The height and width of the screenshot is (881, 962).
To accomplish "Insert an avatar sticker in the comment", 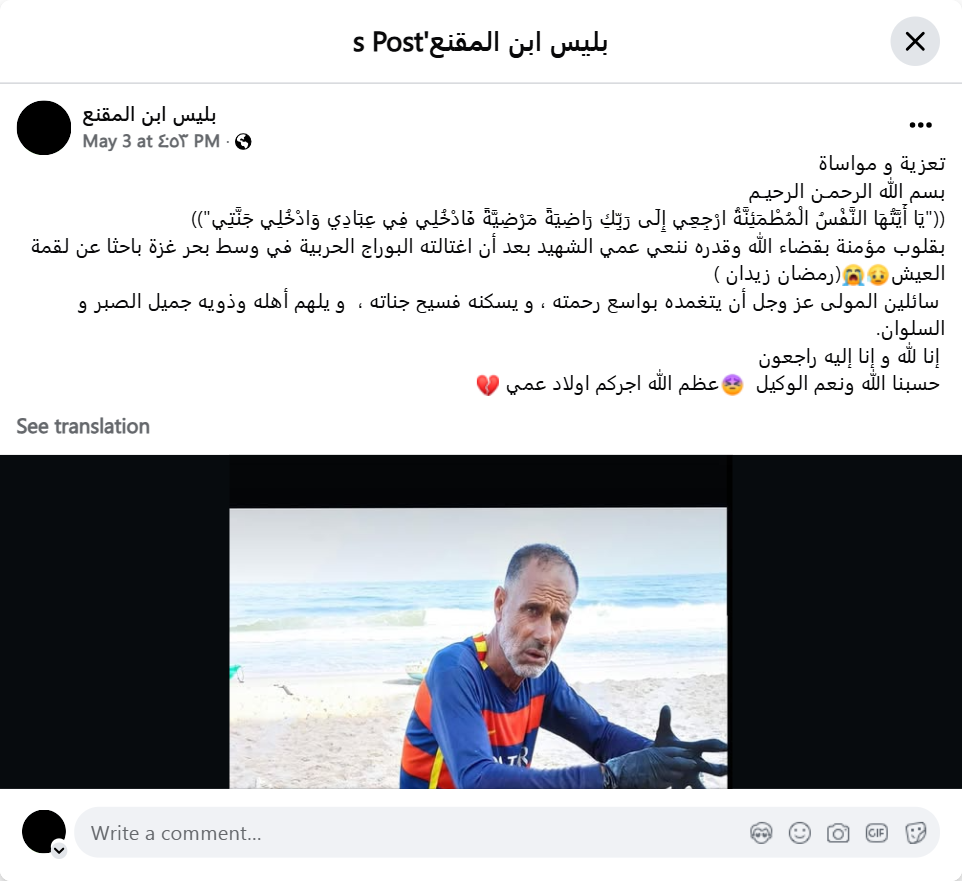I will 760,833.
